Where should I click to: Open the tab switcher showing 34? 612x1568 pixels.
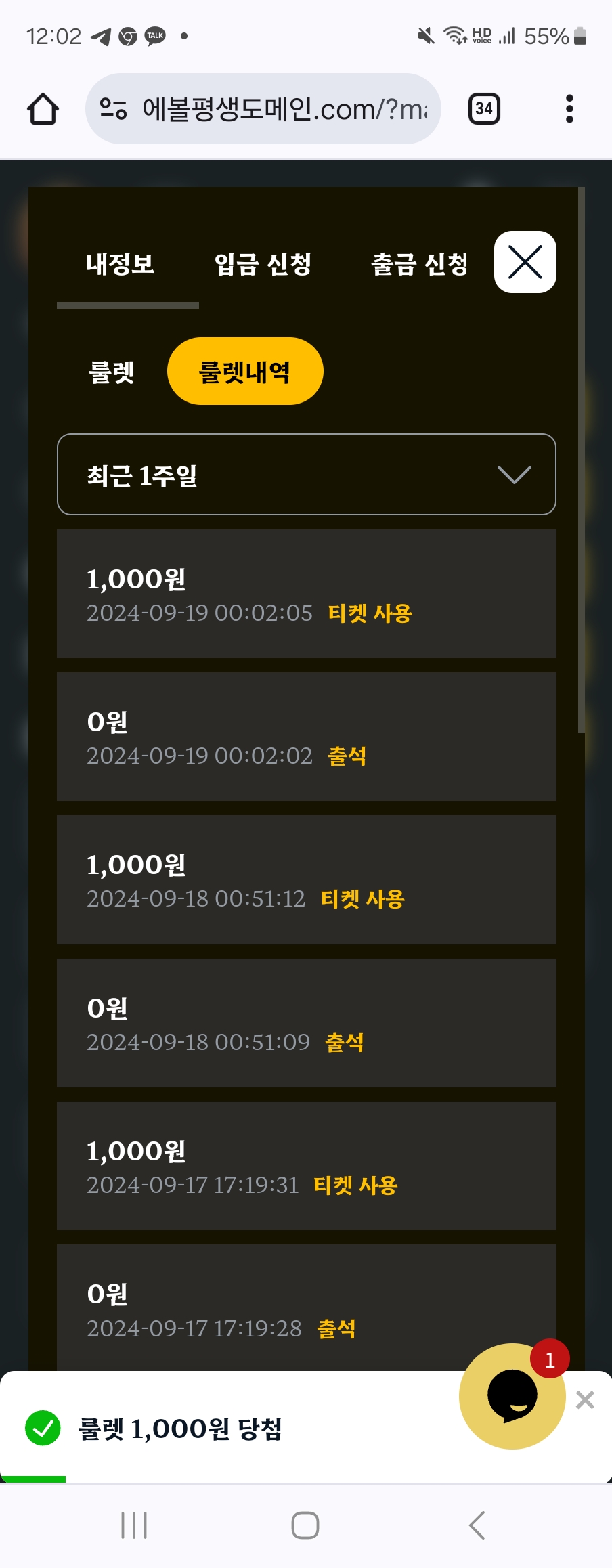(x=484, y=109)
